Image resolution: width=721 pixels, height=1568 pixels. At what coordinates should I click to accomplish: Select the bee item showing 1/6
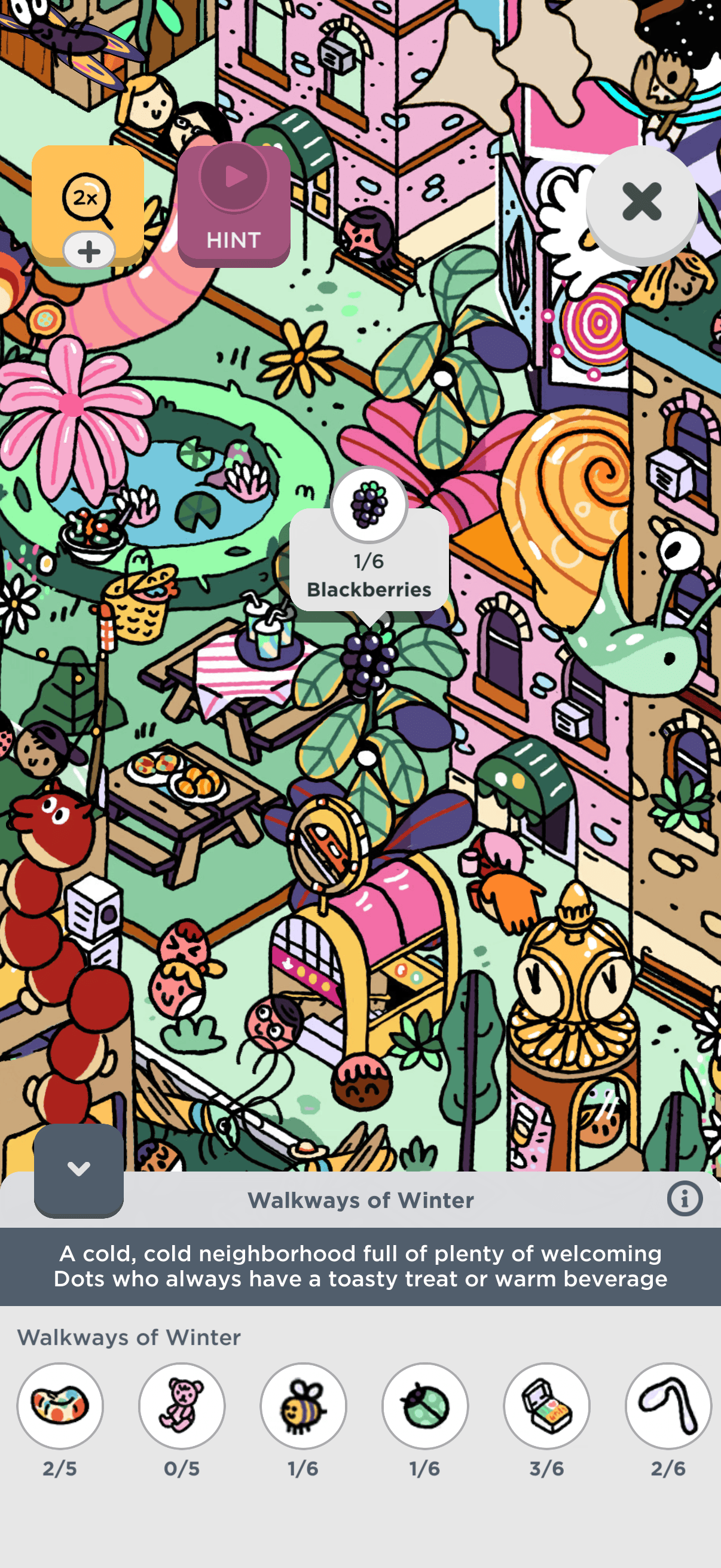coord(303,1405)
